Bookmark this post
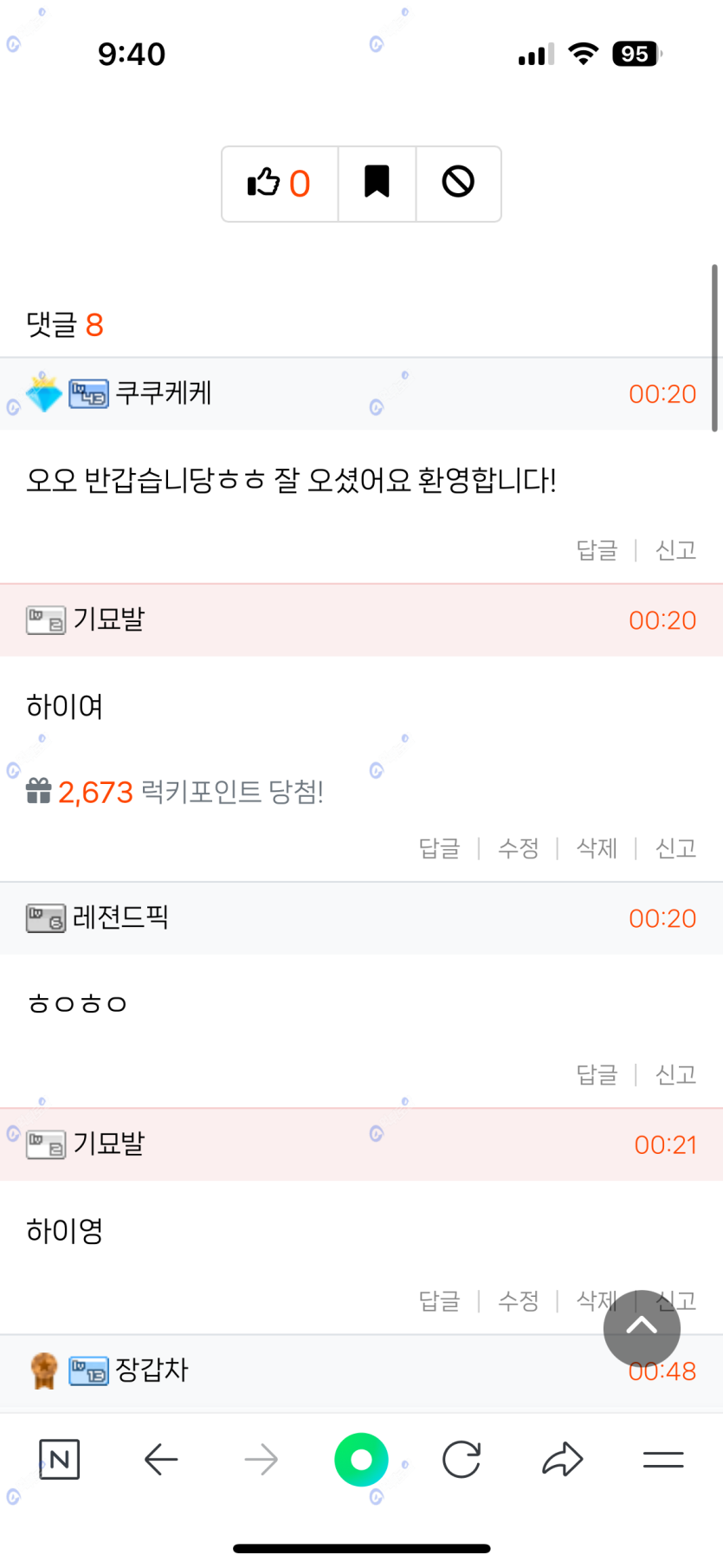Image resolution: width=723 pixels, height=1568 pixels. (377, 183)
